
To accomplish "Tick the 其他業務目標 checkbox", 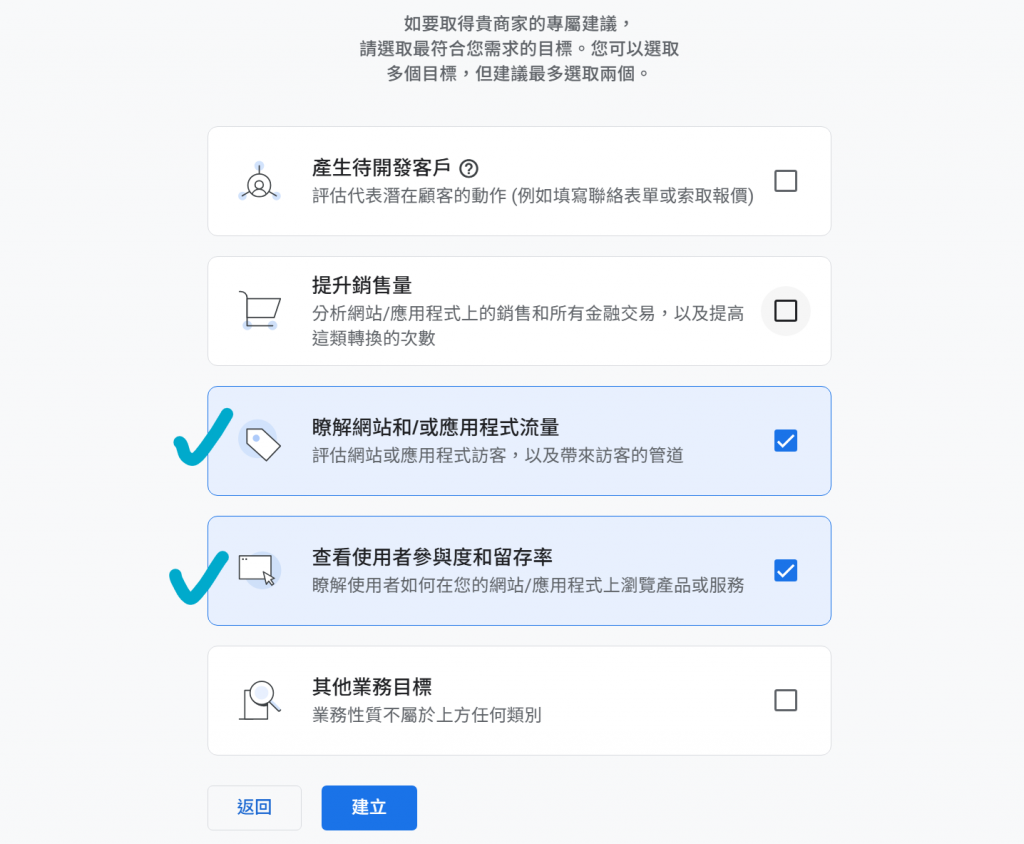I will (x=786, y=700).
